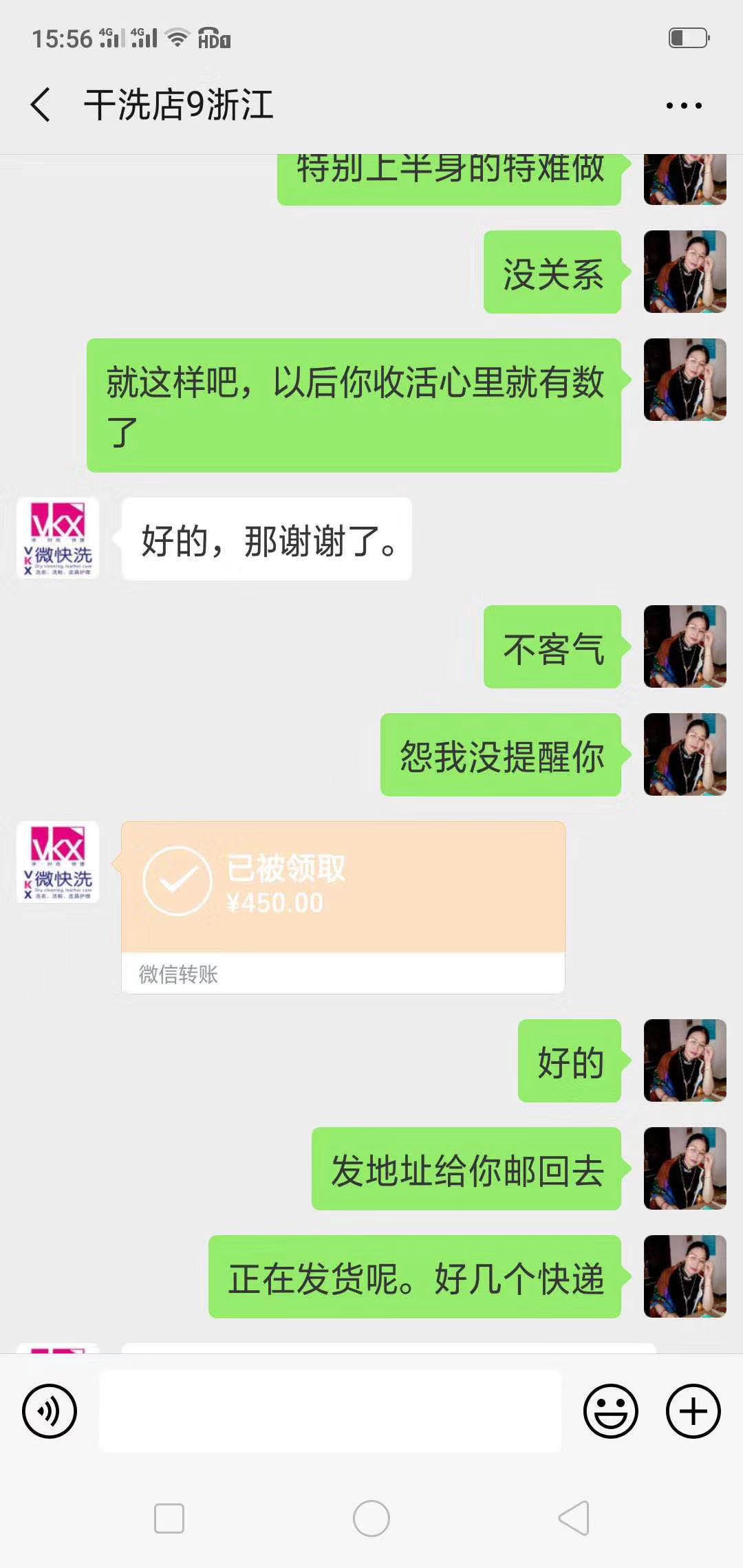
Task: Open the ¥450.00 WeChat transfer card
Action: coord(343,888)
